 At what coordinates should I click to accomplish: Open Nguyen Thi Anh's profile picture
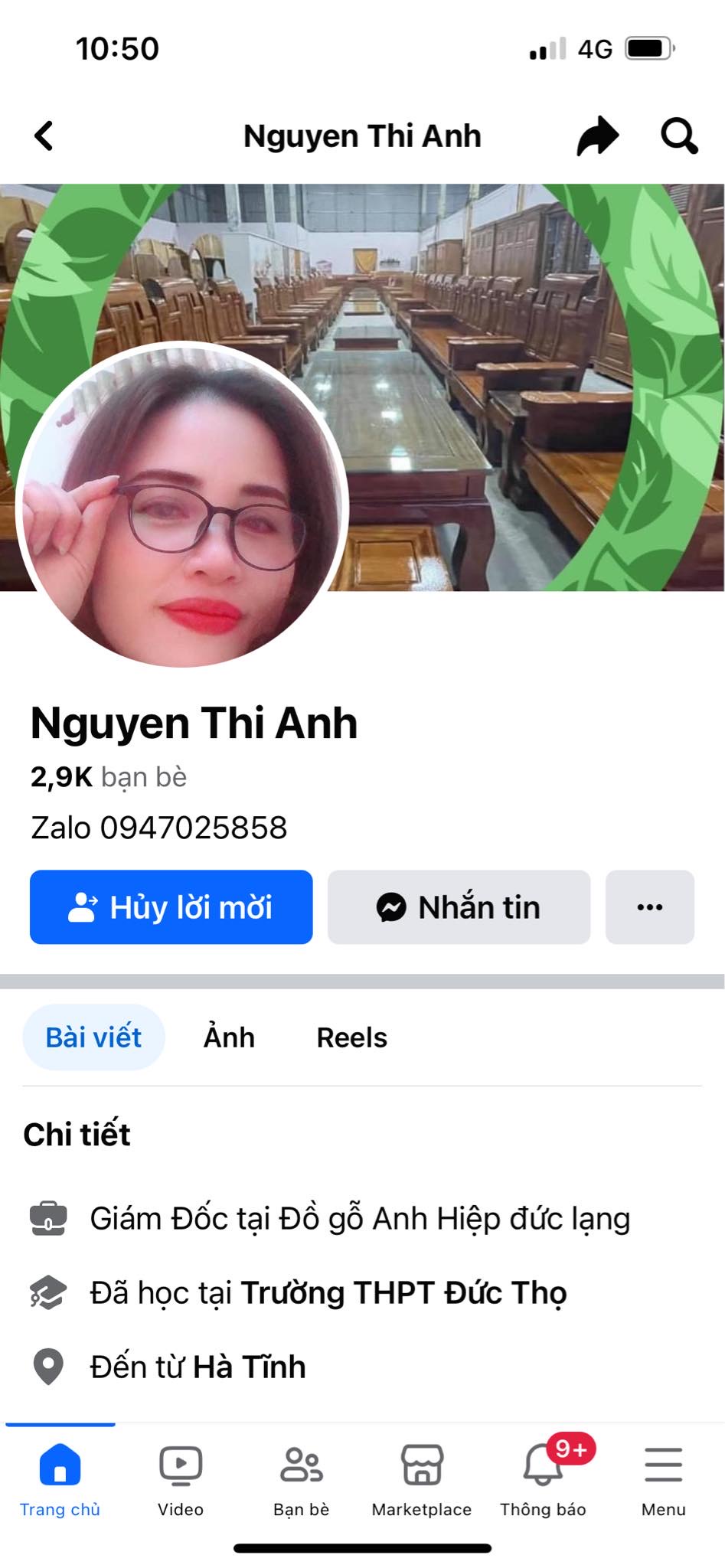coord(182,507)
